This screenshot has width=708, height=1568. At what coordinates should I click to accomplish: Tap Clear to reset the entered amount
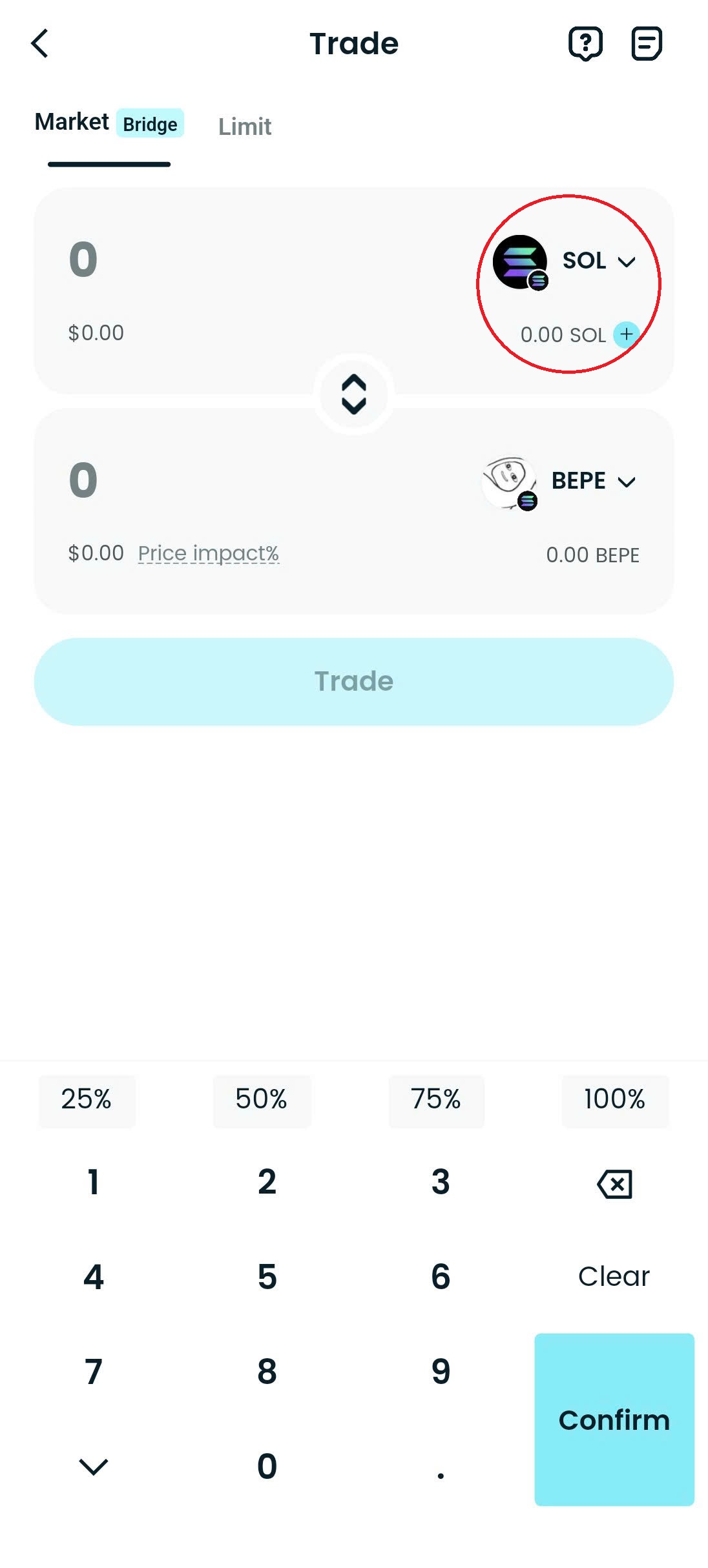614,1276
